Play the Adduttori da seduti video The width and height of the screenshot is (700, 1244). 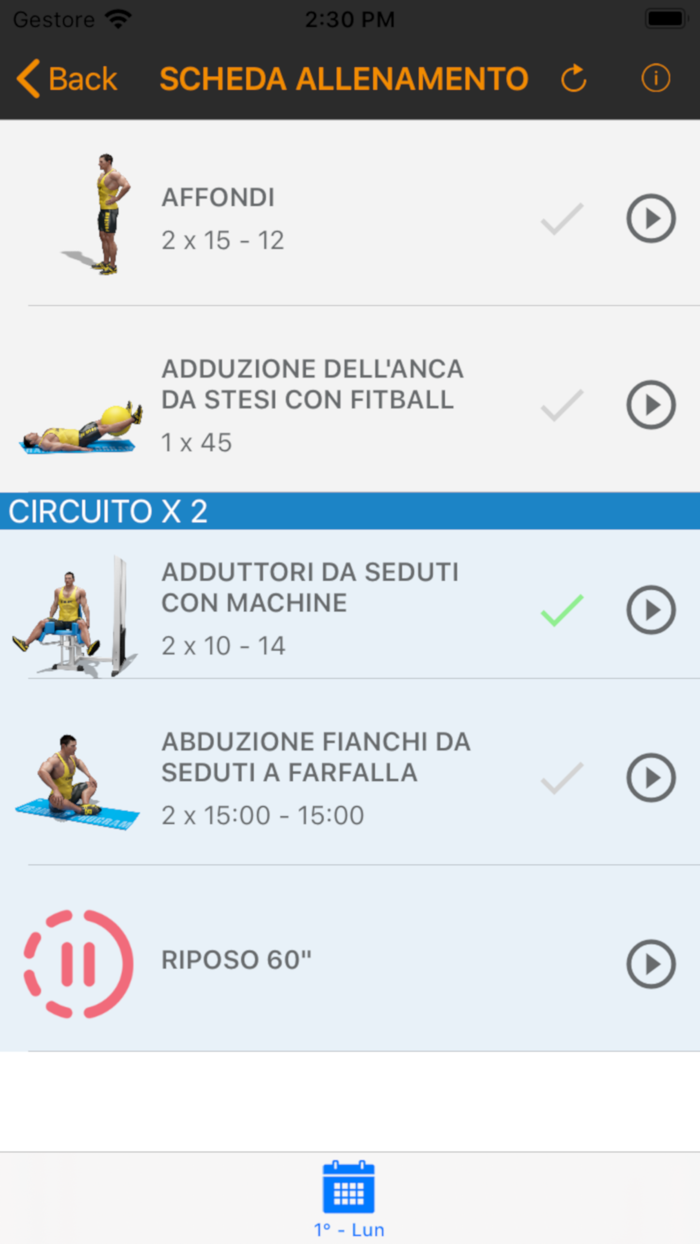[651, 610]
